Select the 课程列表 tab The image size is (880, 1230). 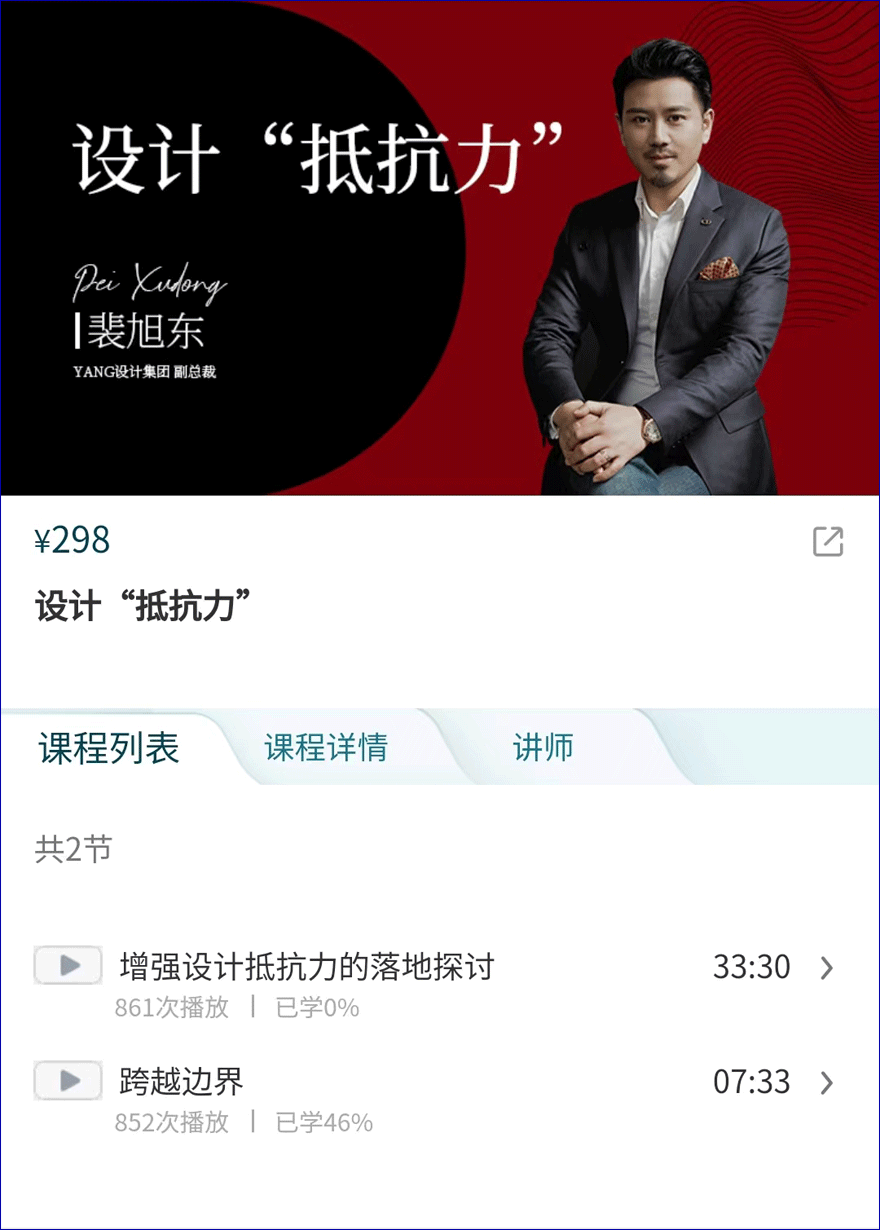pyautogui.click(x=109, y=747)
